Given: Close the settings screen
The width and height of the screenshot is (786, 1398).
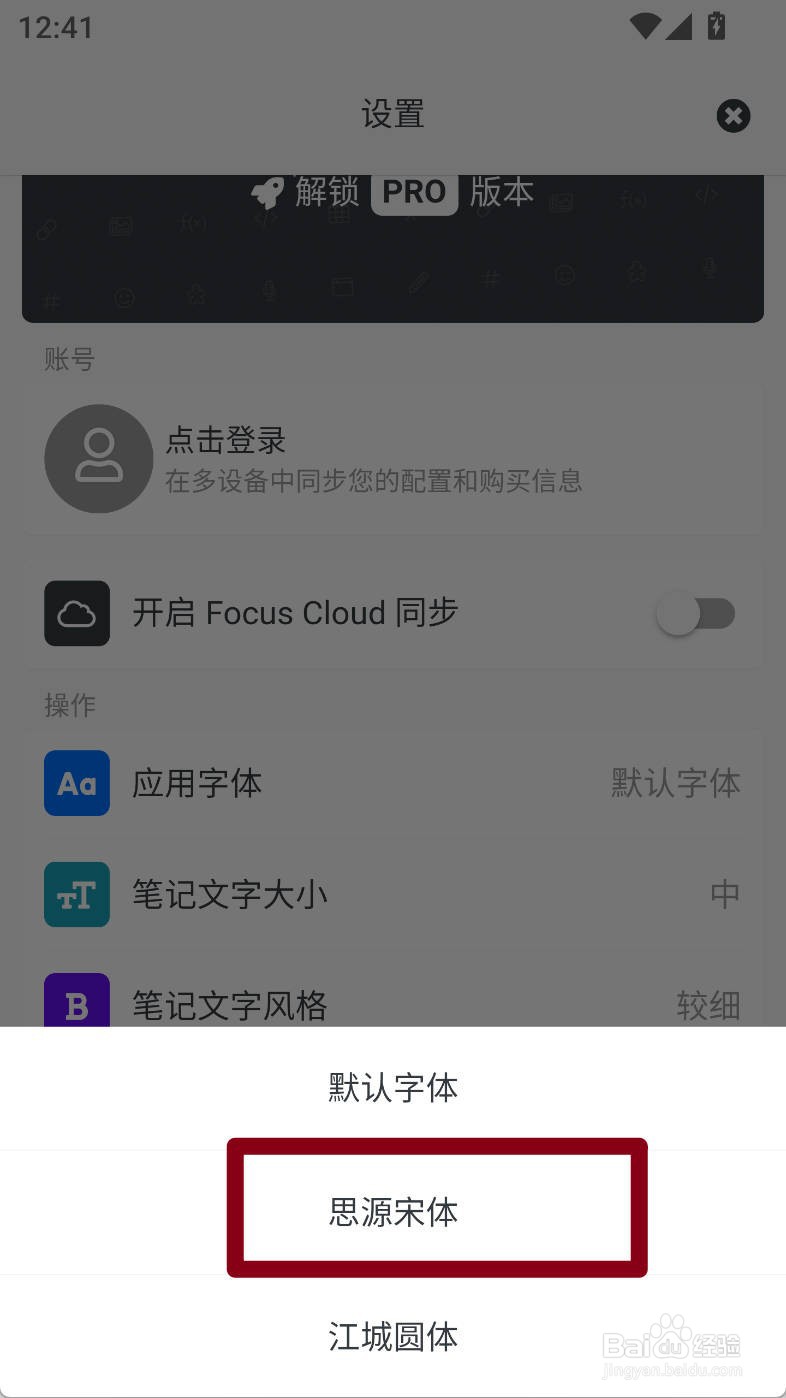Looking at the screenshot, I should pos(734,116).
